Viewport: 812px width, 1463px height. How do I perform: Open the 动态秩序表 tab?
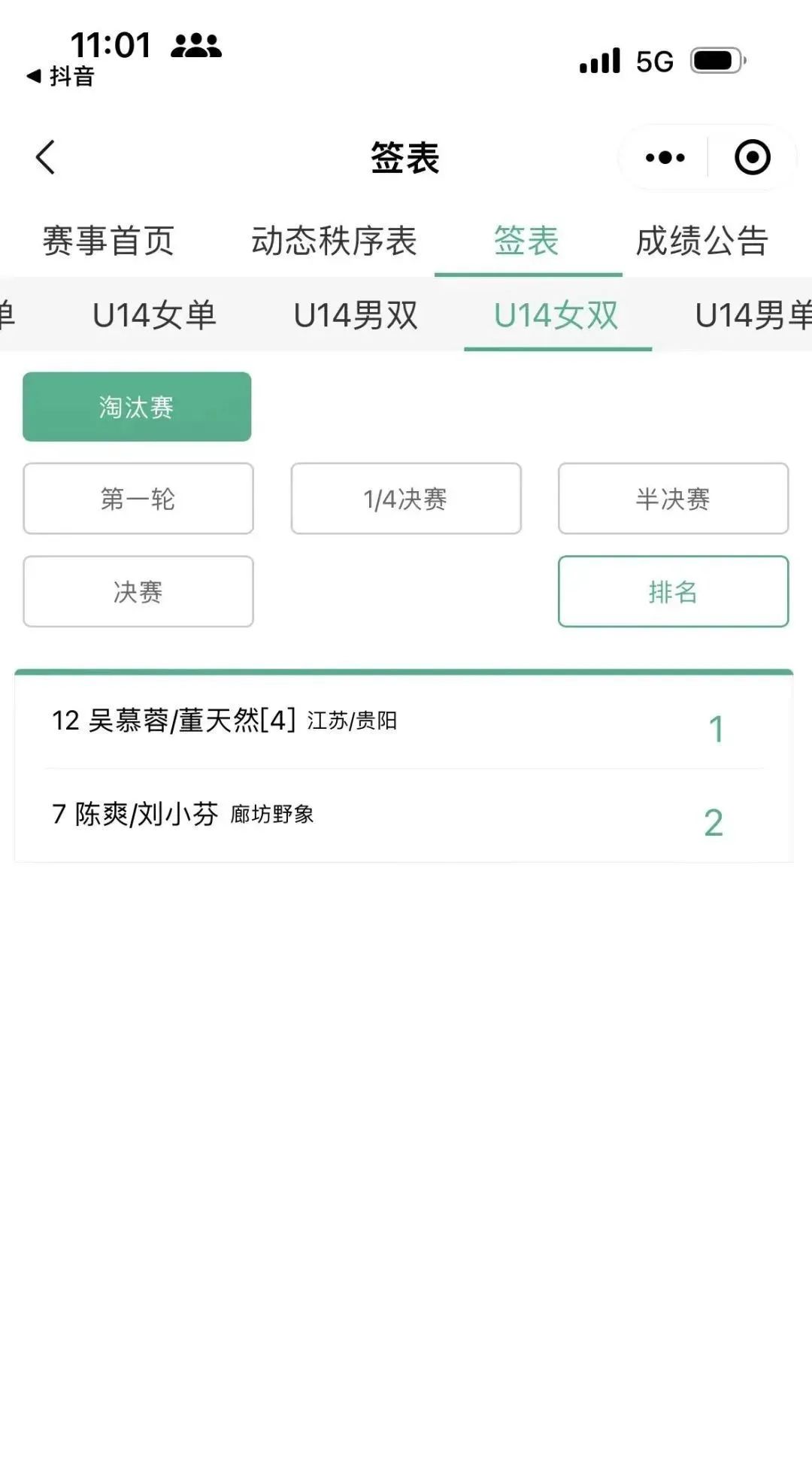coord(334,241)
